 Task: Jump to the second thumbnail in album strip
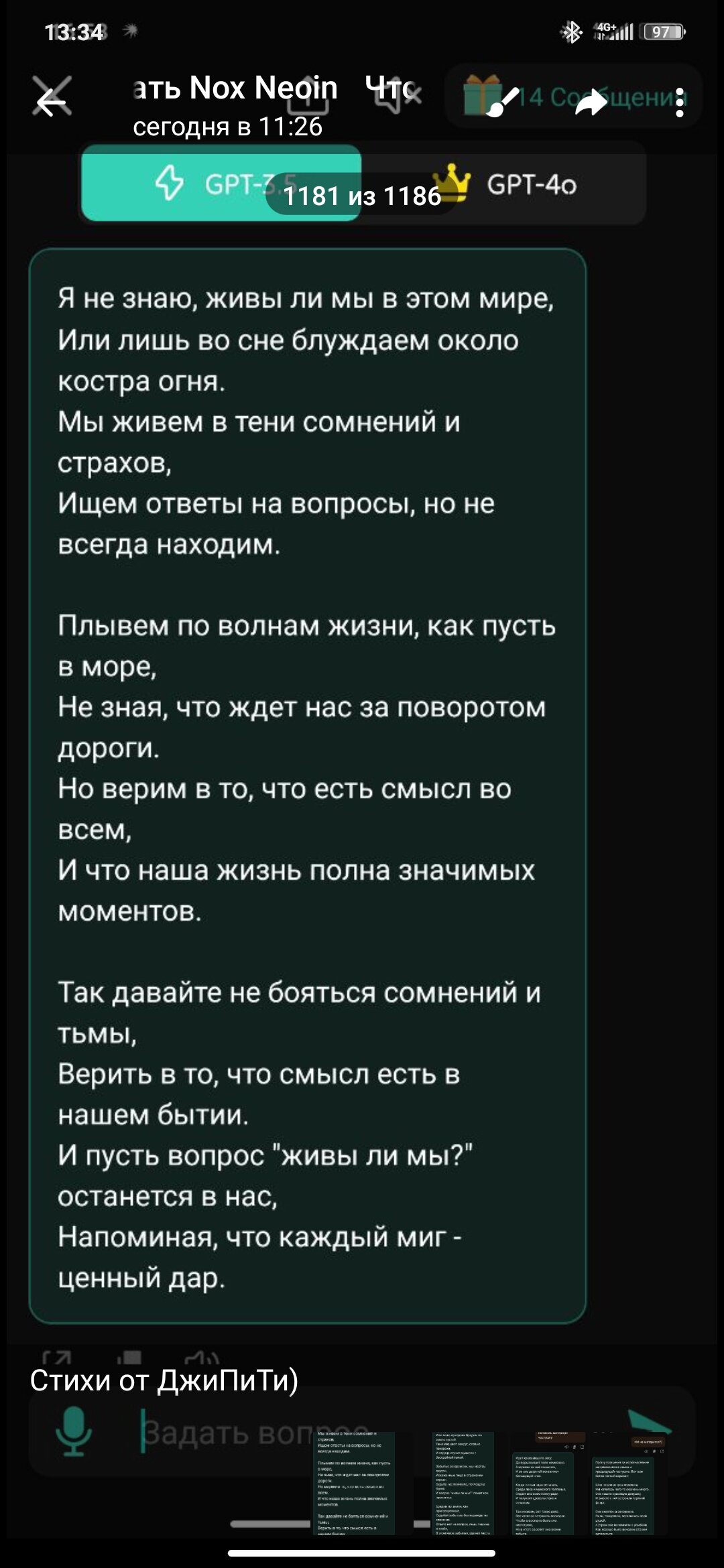(463, 1483)
